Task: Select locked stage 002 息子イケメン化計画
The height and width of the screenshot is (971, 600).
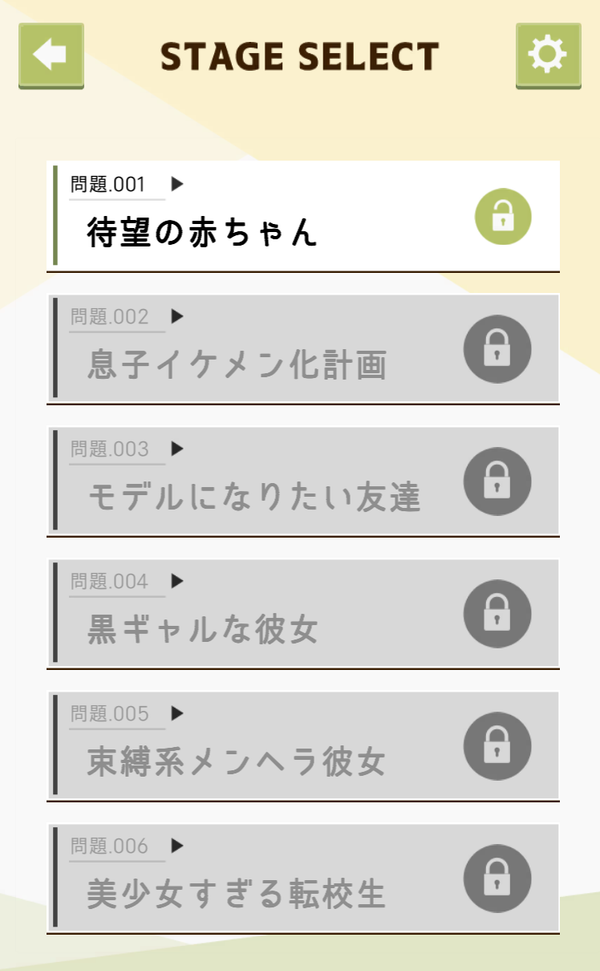Action: tap(303, 349)
